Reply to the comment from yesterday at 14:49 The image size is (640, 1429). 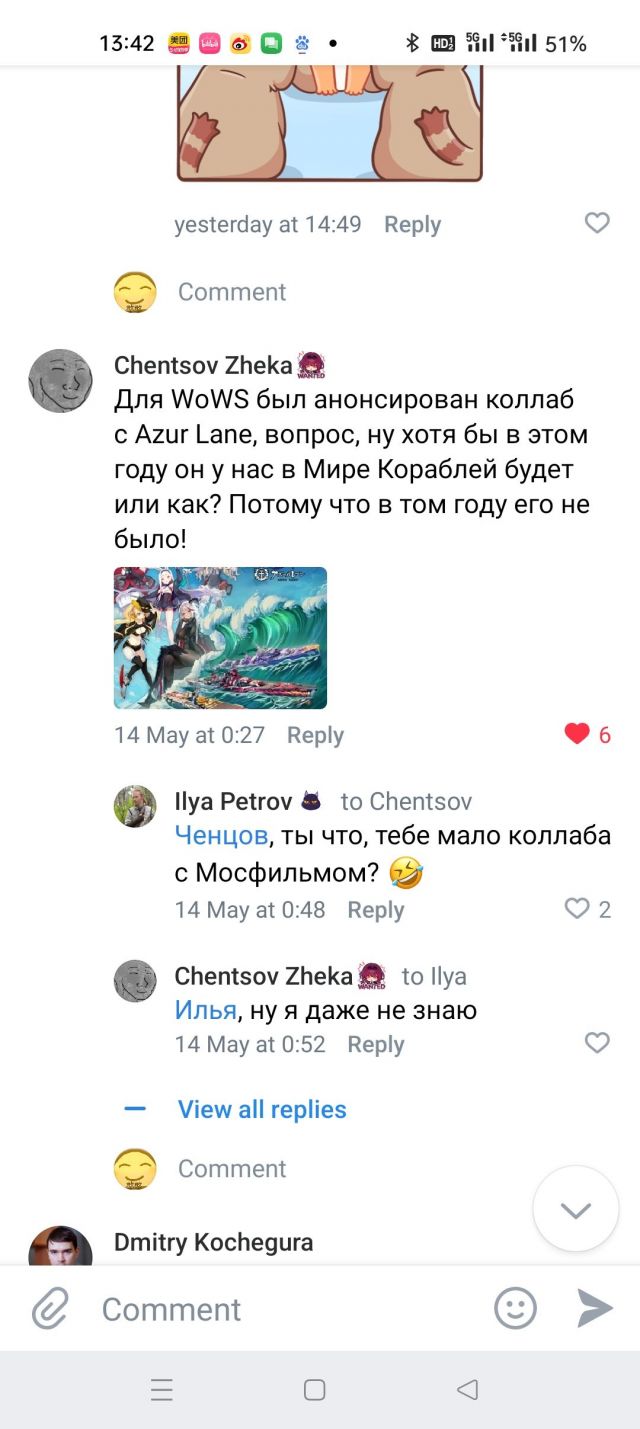pos(412,224)
